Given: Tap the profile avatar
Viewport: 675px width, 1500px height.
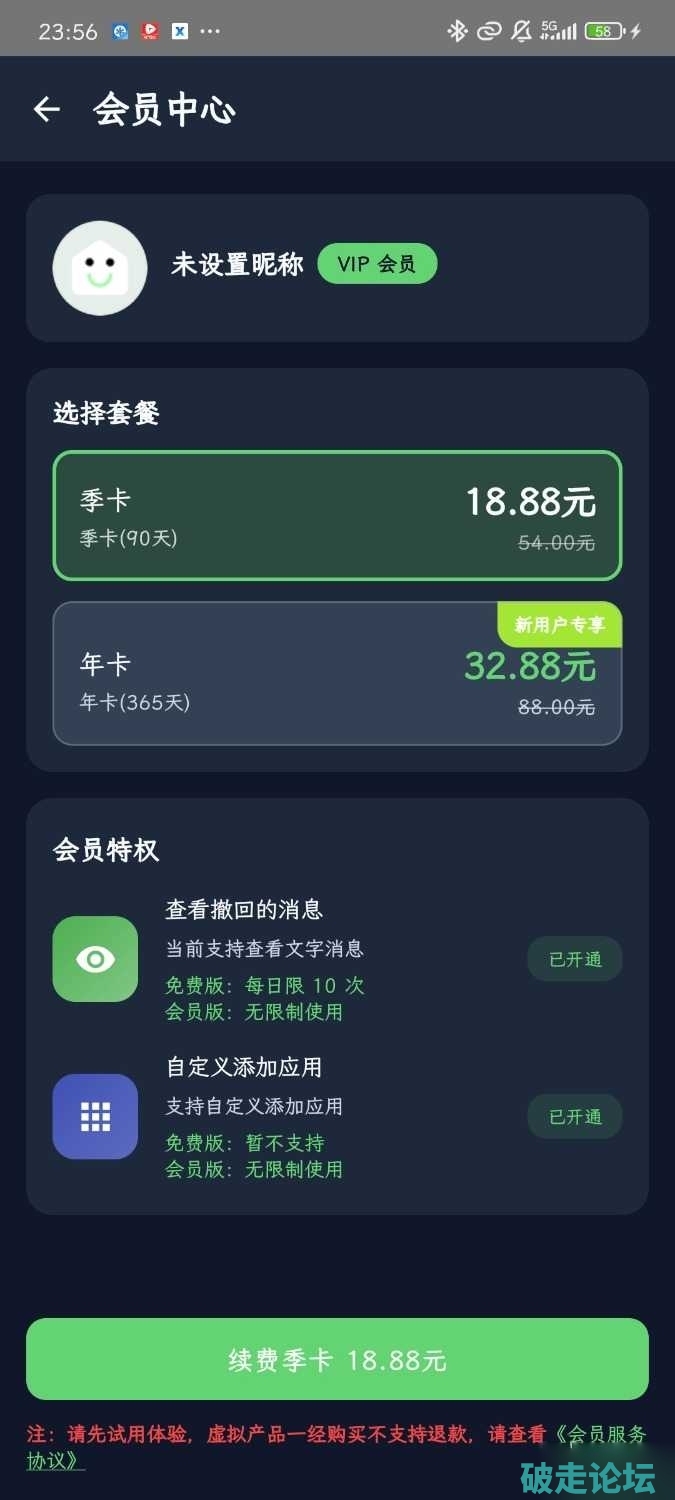Looking at the screenshot, I should (x=100, y=268).
